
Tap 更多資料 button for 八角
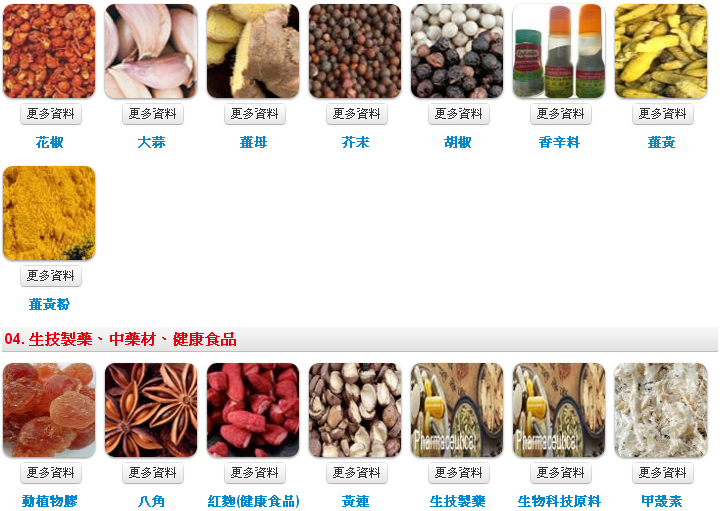152,472
